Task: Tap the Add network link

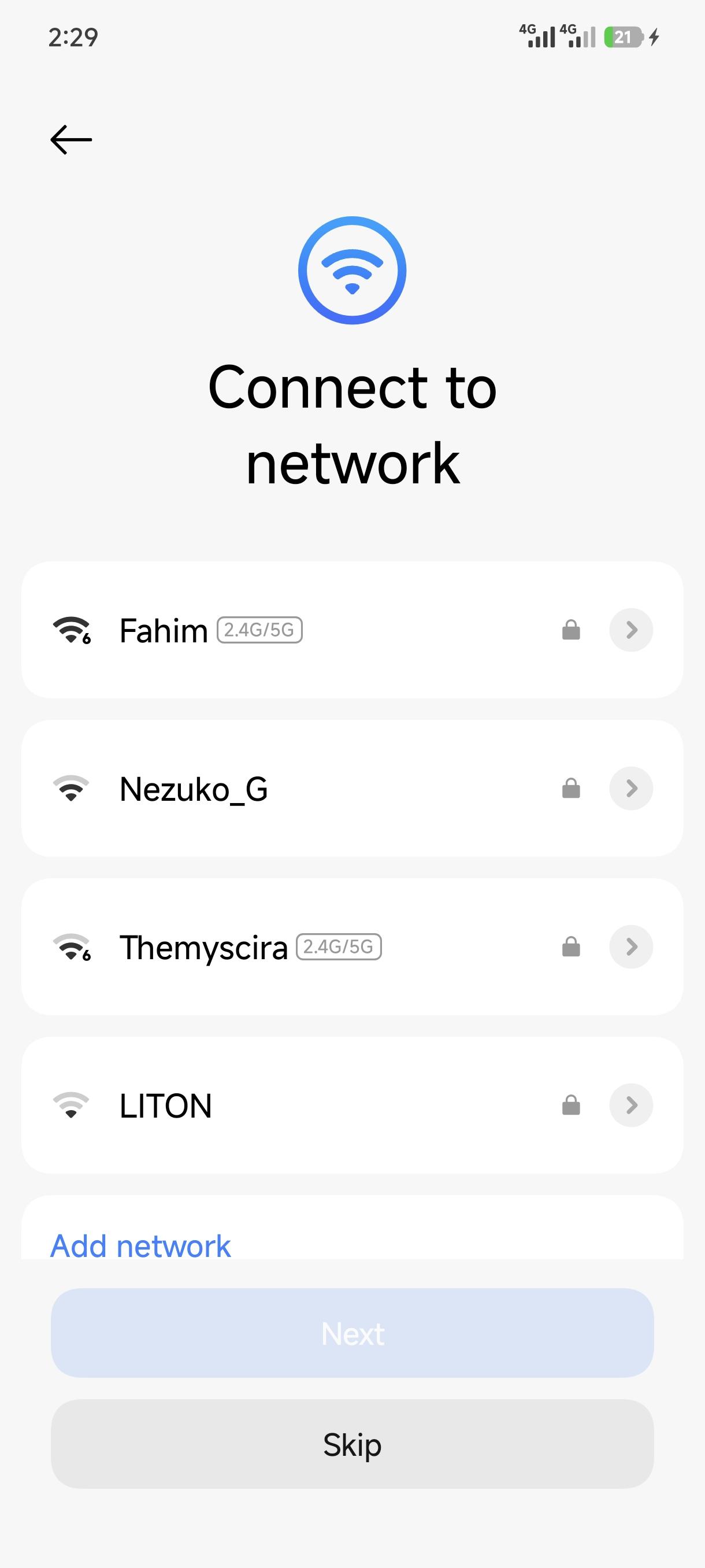Action: coord(140,1246)
